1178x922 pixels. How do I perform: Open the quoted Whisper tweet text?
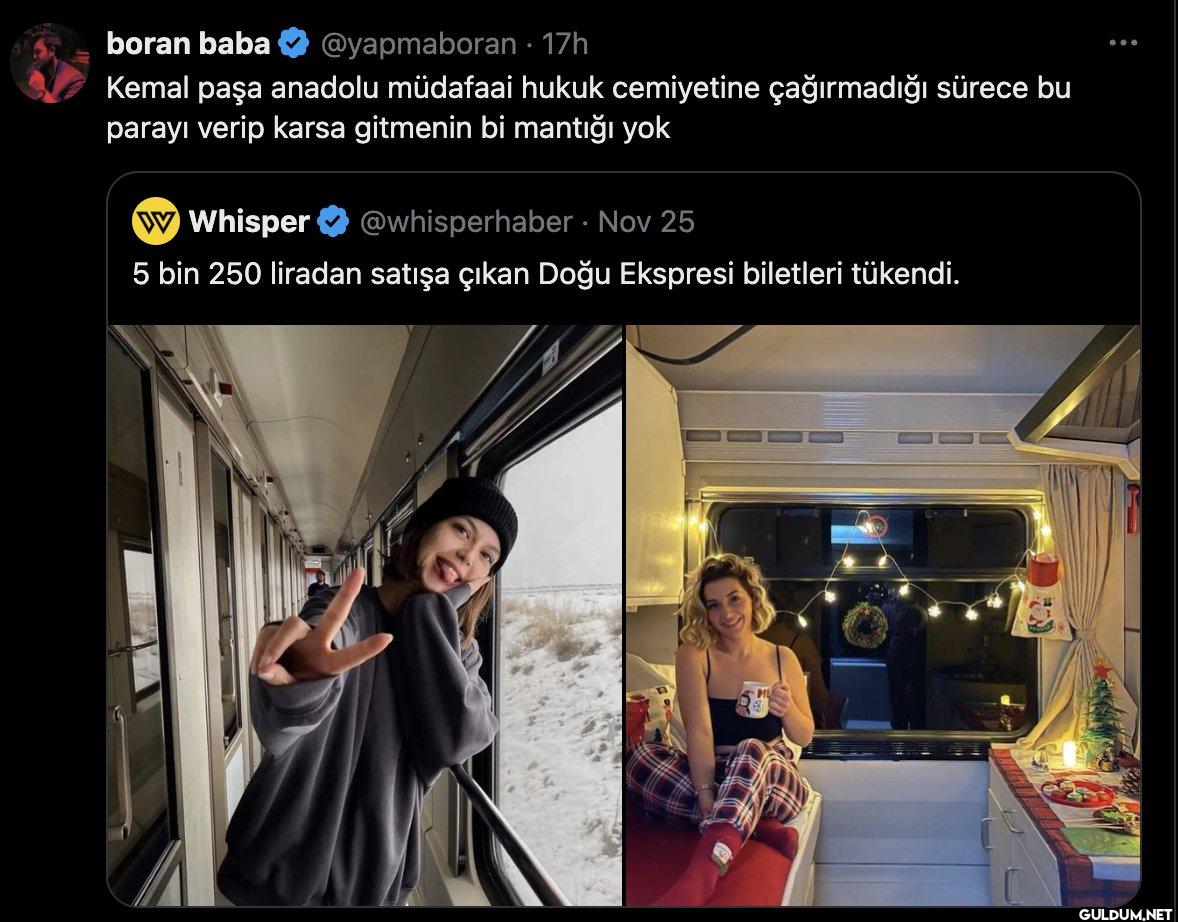tap(545, 274)
